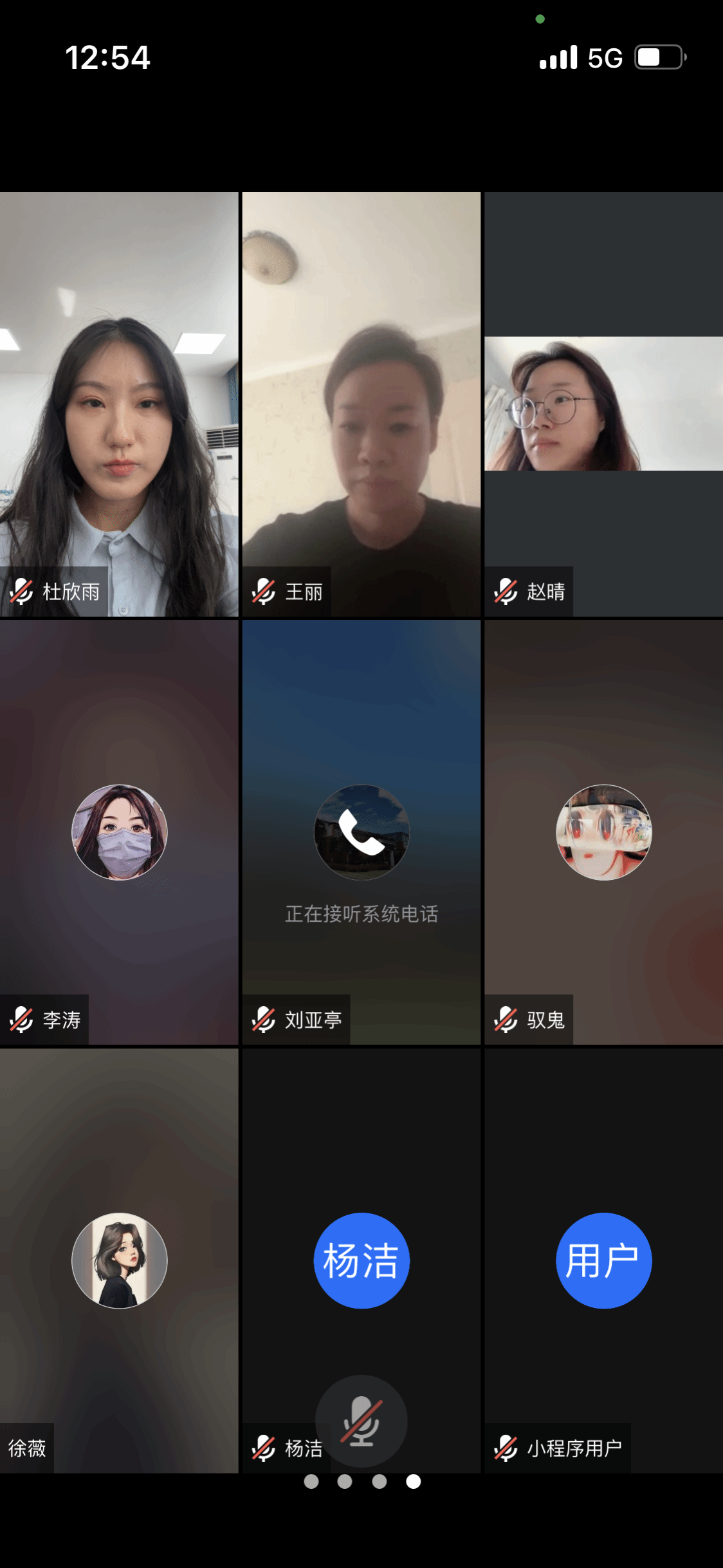This screenshot has width=723, height=1568.
Task: Select 小程序用户's participant tile
Action: pos(603,1260)
